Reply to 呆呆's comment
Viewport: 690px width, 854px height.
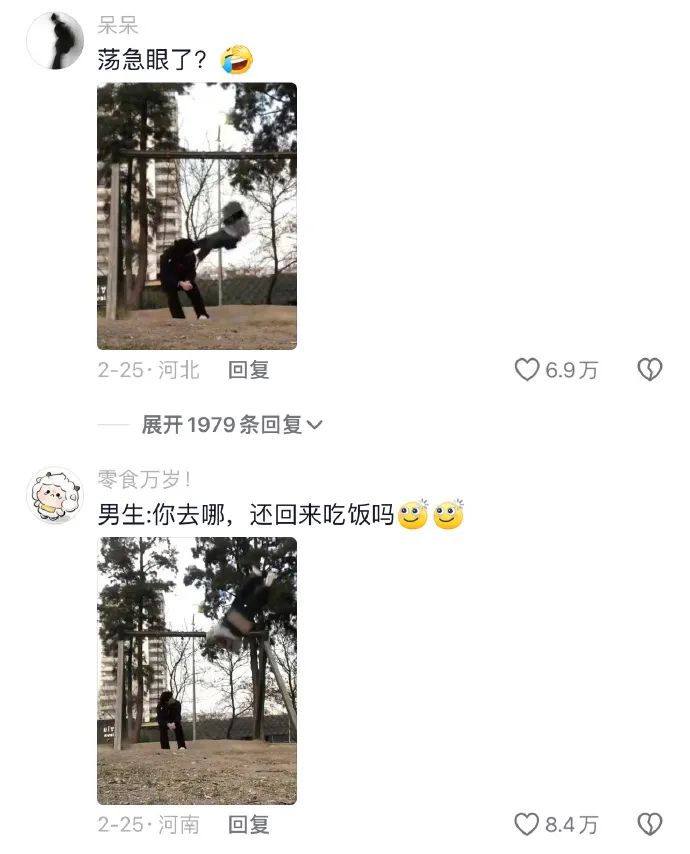(x=249, y=370)
